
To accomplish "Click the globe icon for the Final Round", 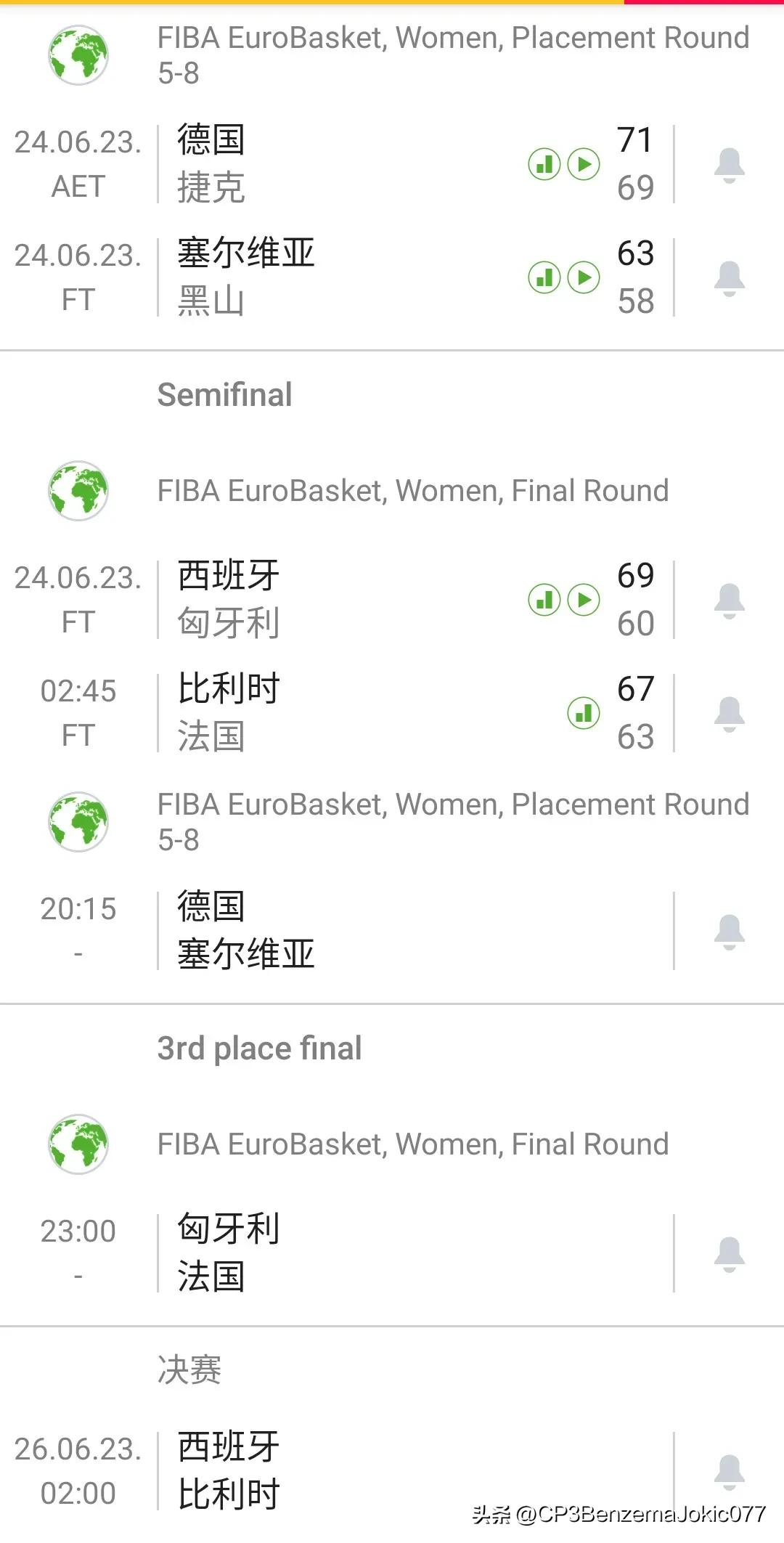I will point(78,490).
